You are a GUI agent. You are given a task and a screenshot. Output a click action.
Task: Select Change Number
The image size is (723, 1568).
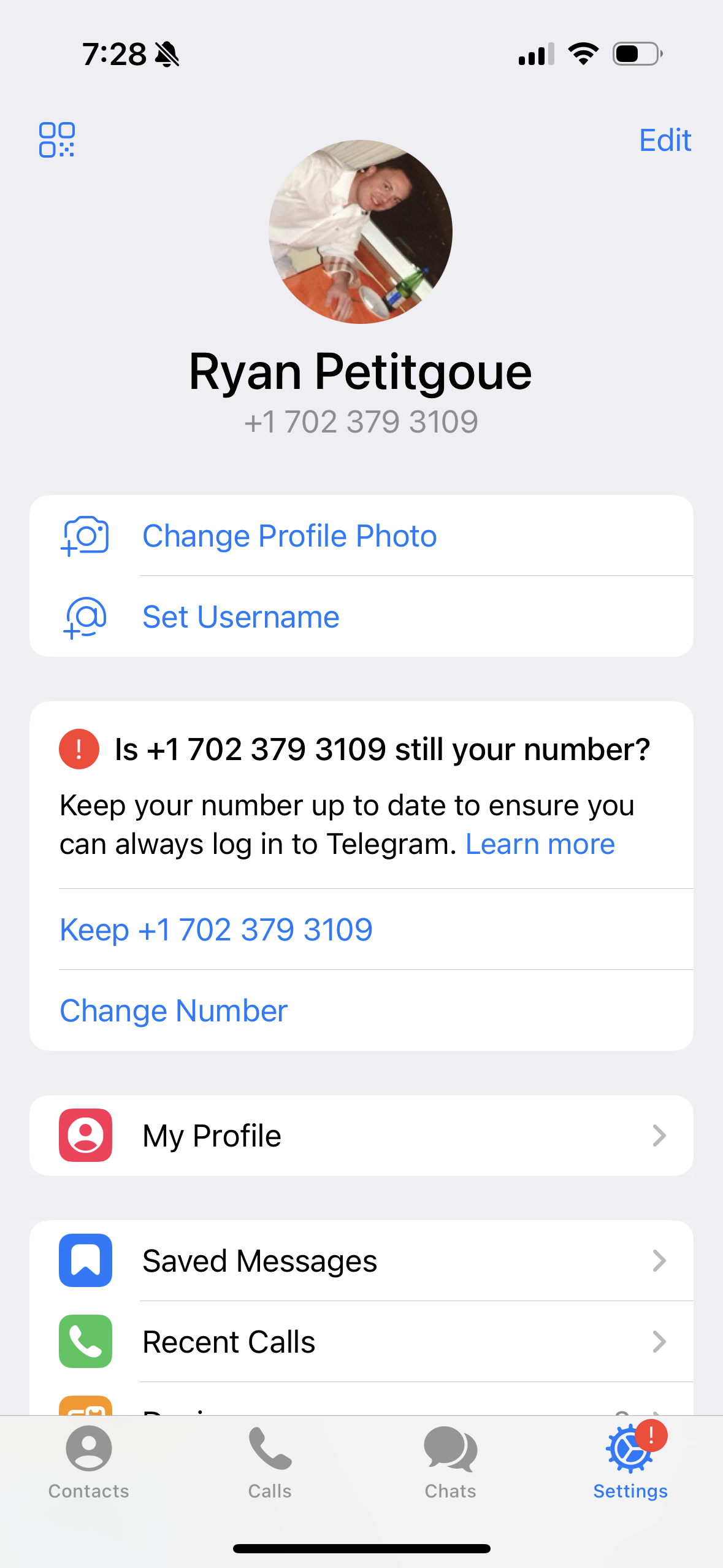click(x=174, y=1010)
